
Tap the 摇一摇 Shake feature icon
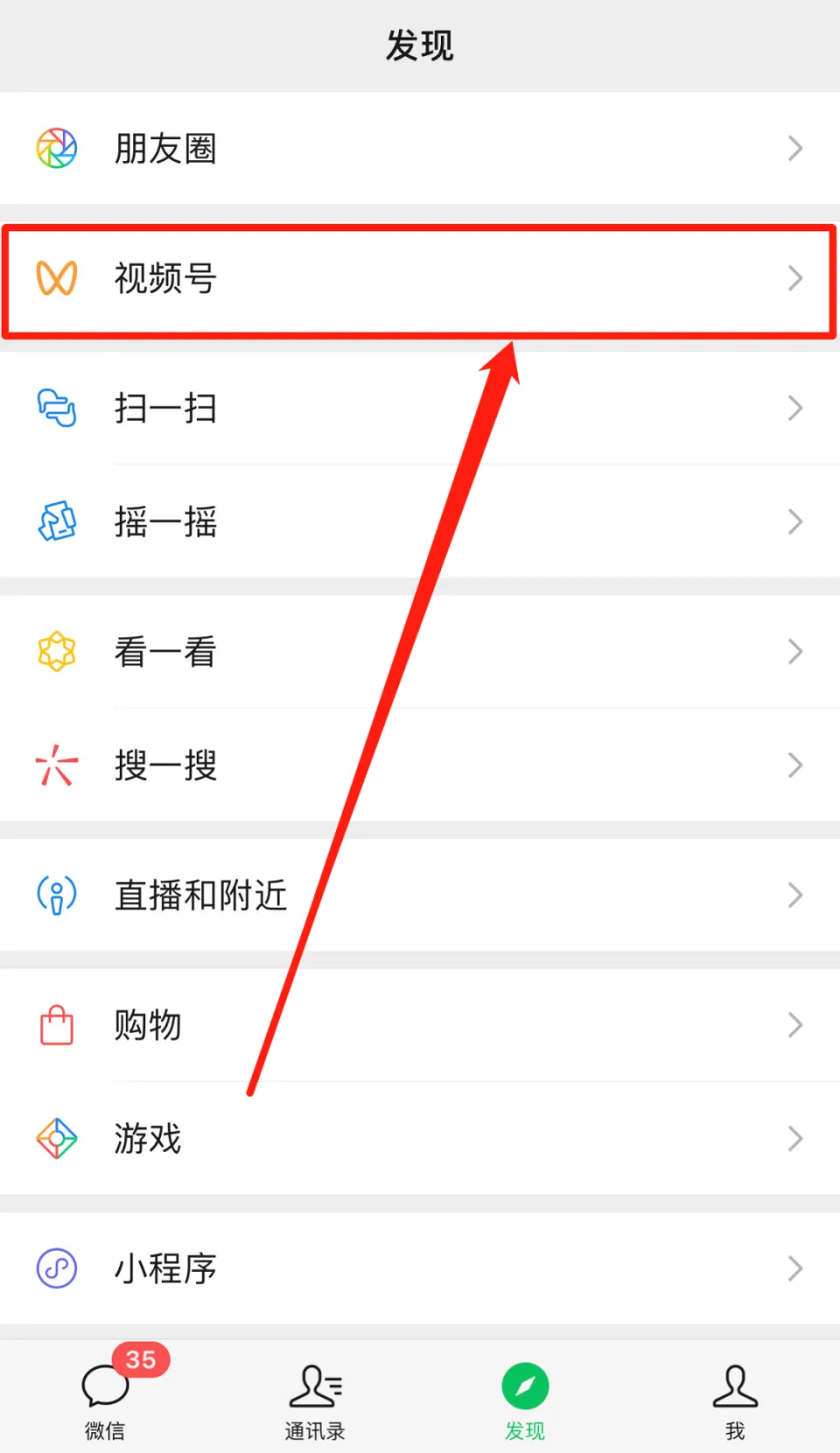point(56,522)
